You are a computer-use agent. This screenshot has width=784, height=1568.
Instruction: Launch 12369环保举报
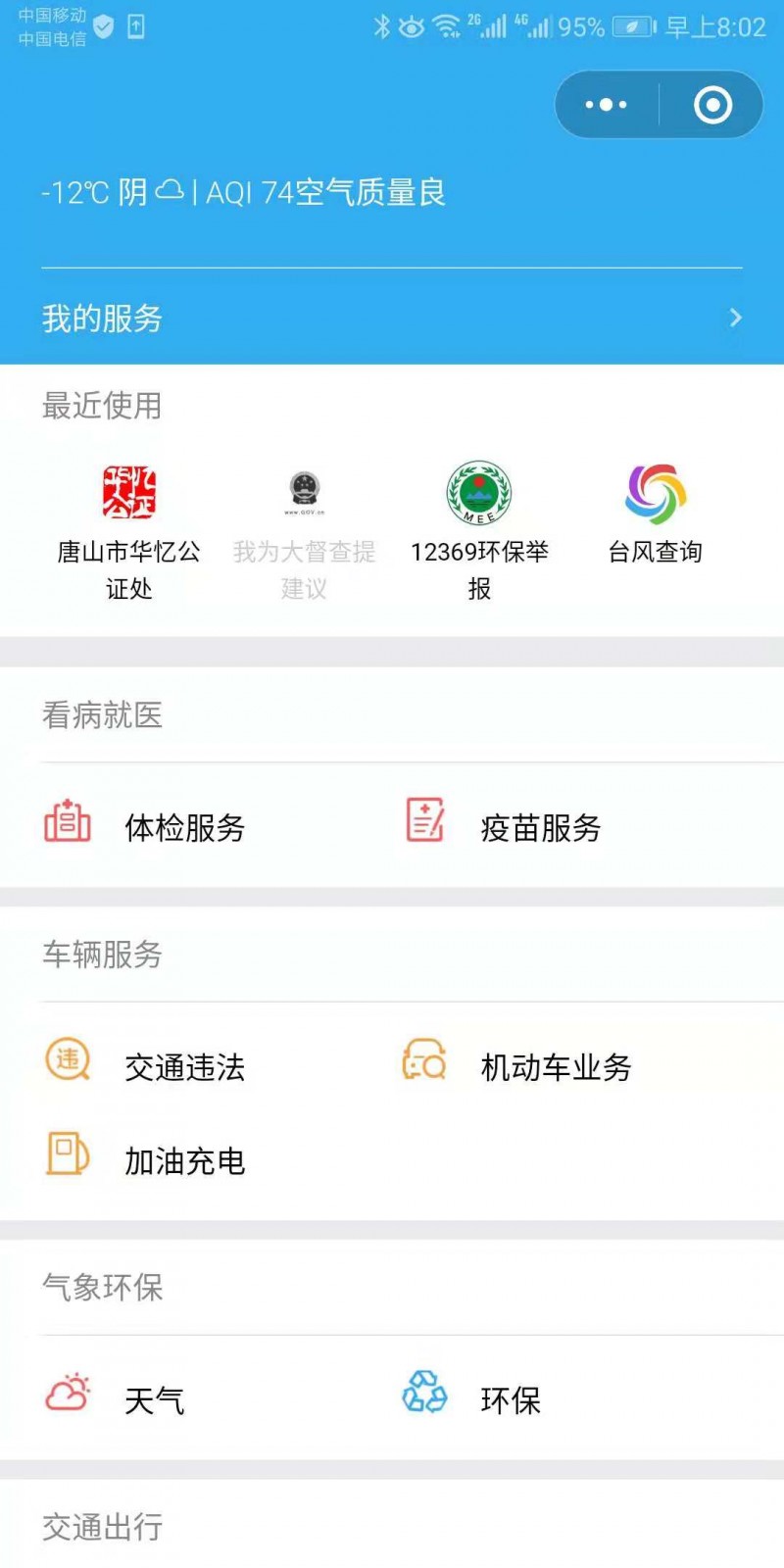[x=479, y=531]
